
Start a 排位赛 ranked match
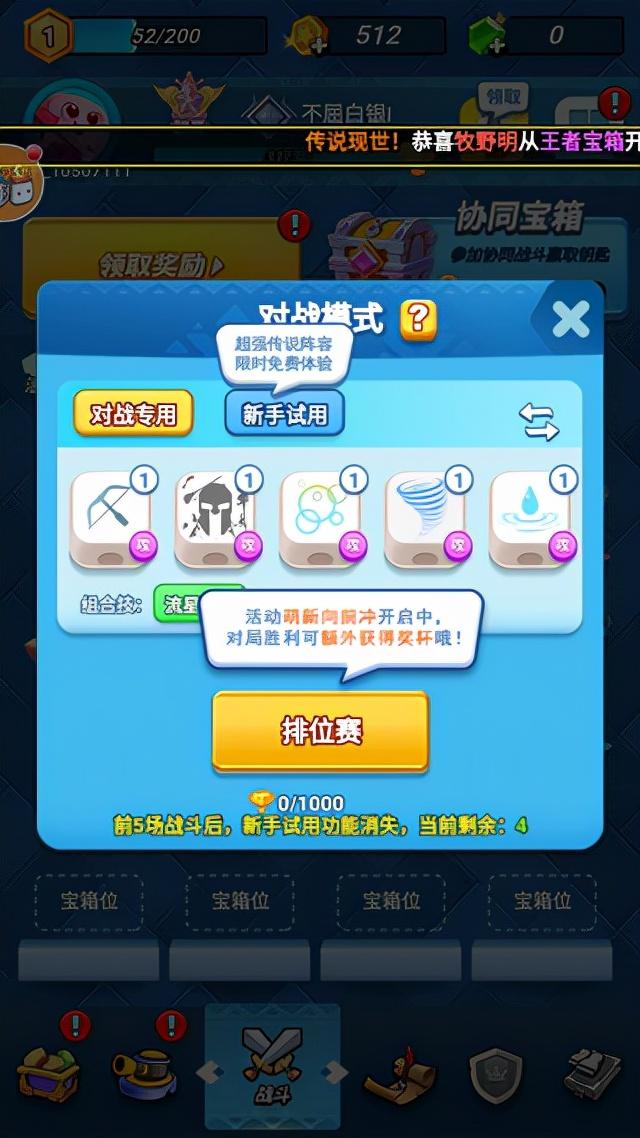320,731
